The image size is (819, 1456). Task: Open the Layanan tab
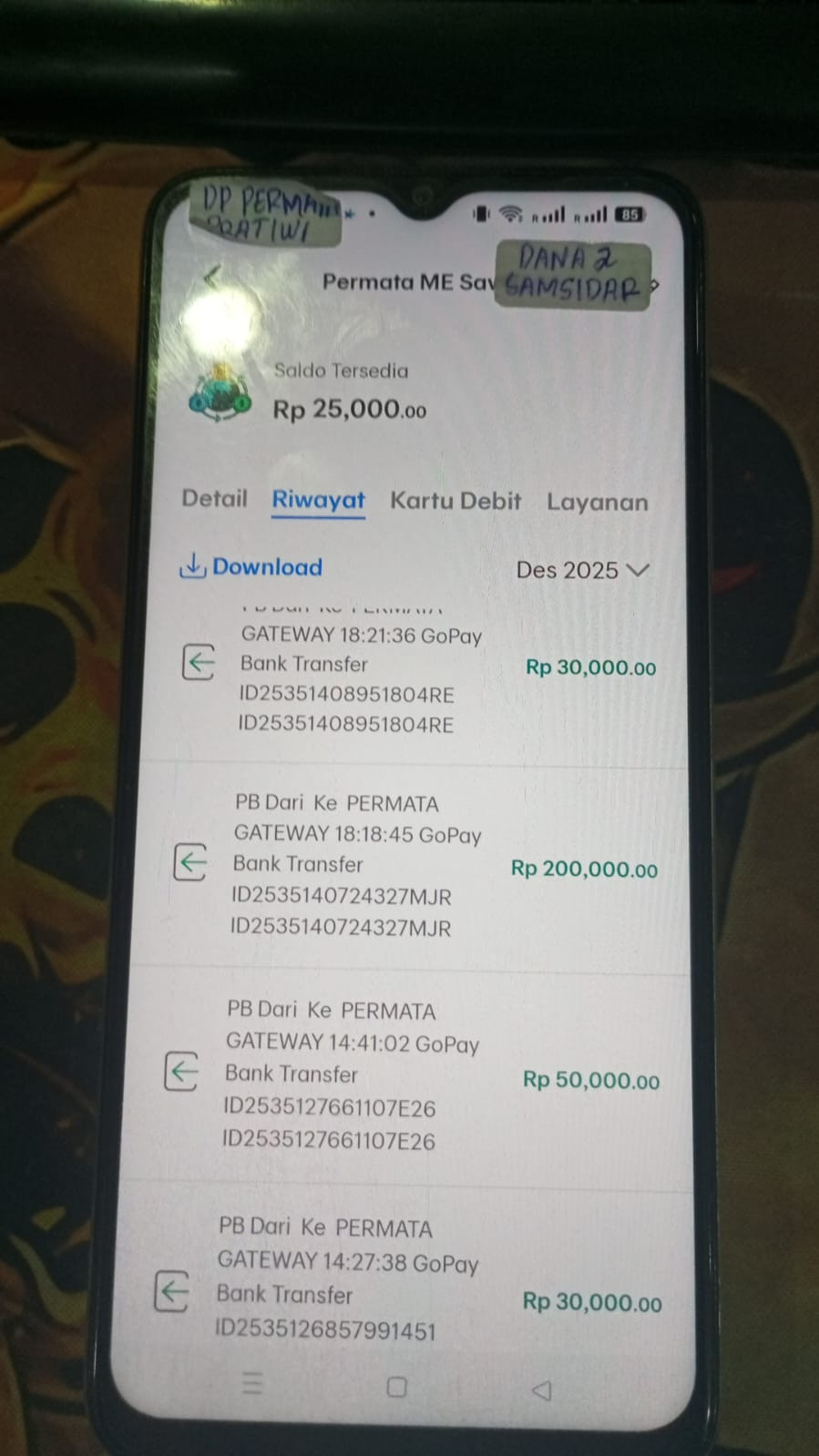pyautogui.click(x=598, y=502)
